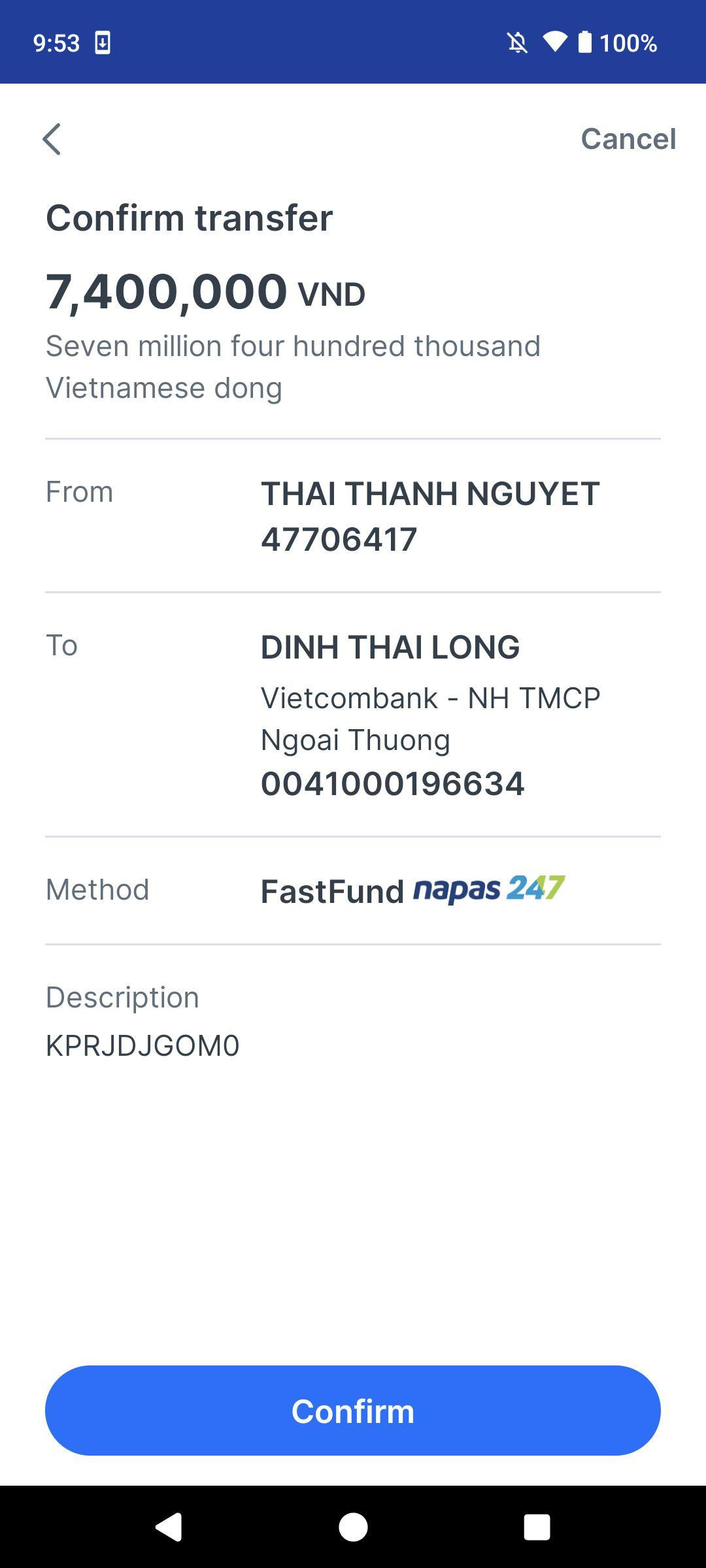Cancel the transfer

pyautogui.click(x=628, y=139)
